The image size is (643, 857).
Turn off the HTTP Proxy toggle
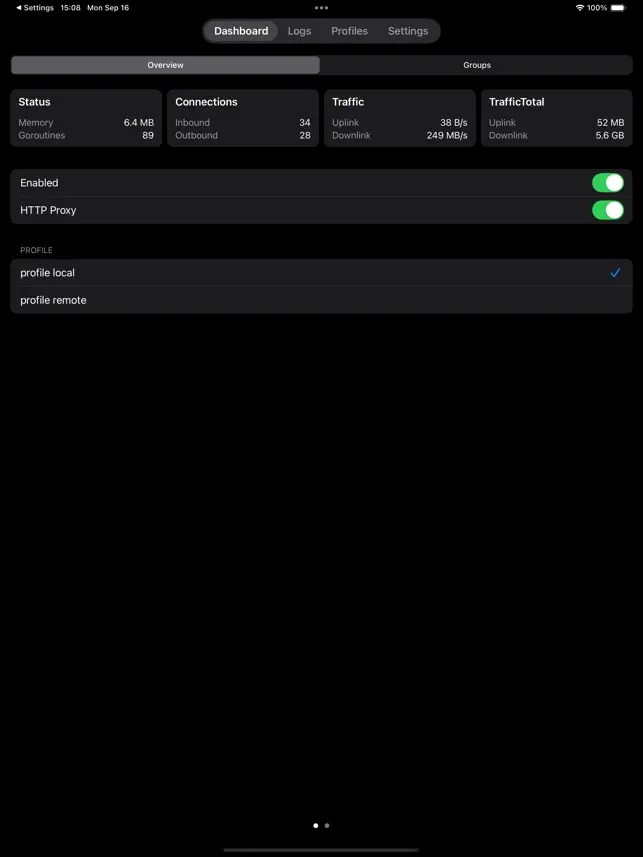tap(607, 210)
